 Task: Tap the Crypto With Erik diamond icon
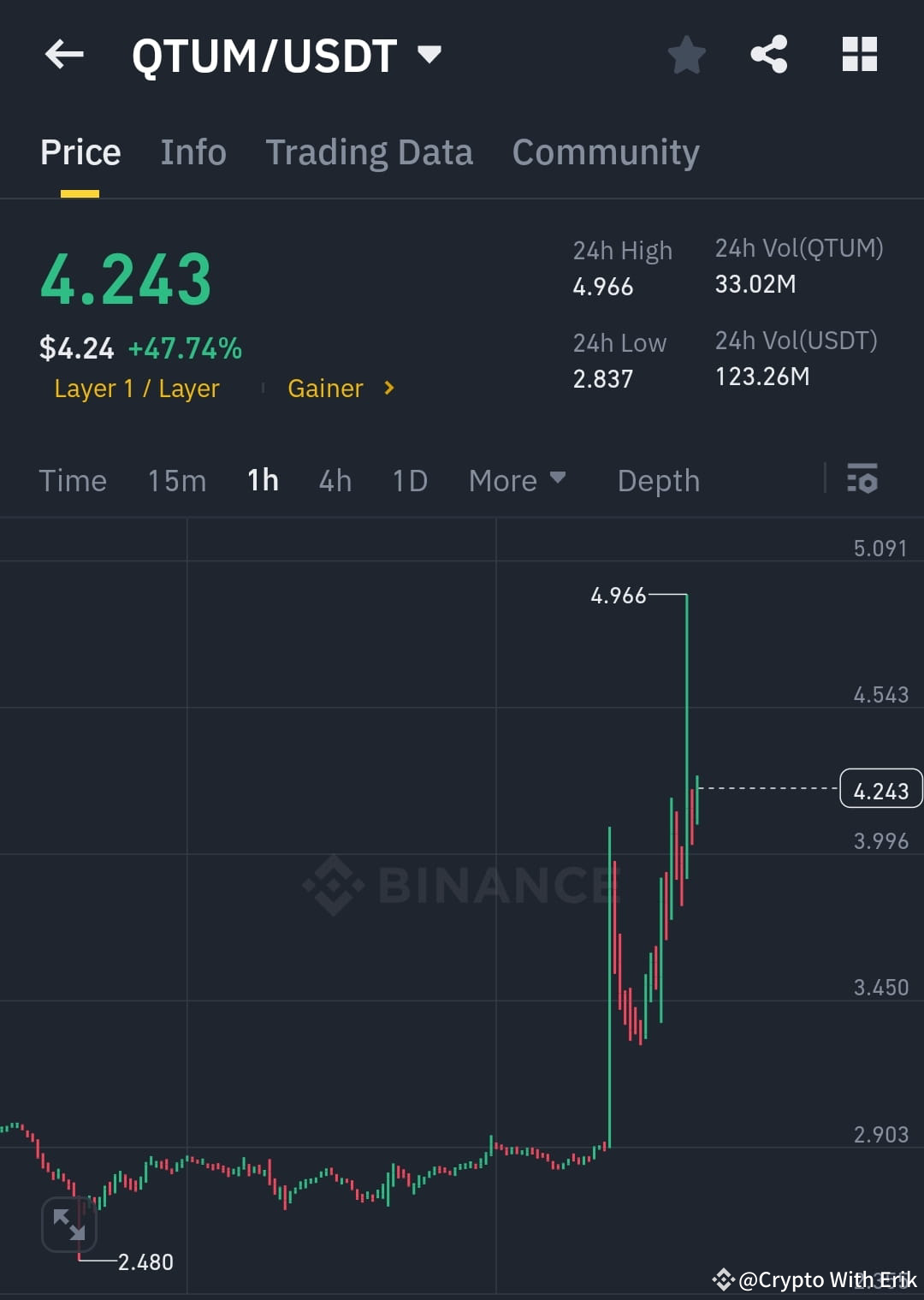coord(723,1280)
